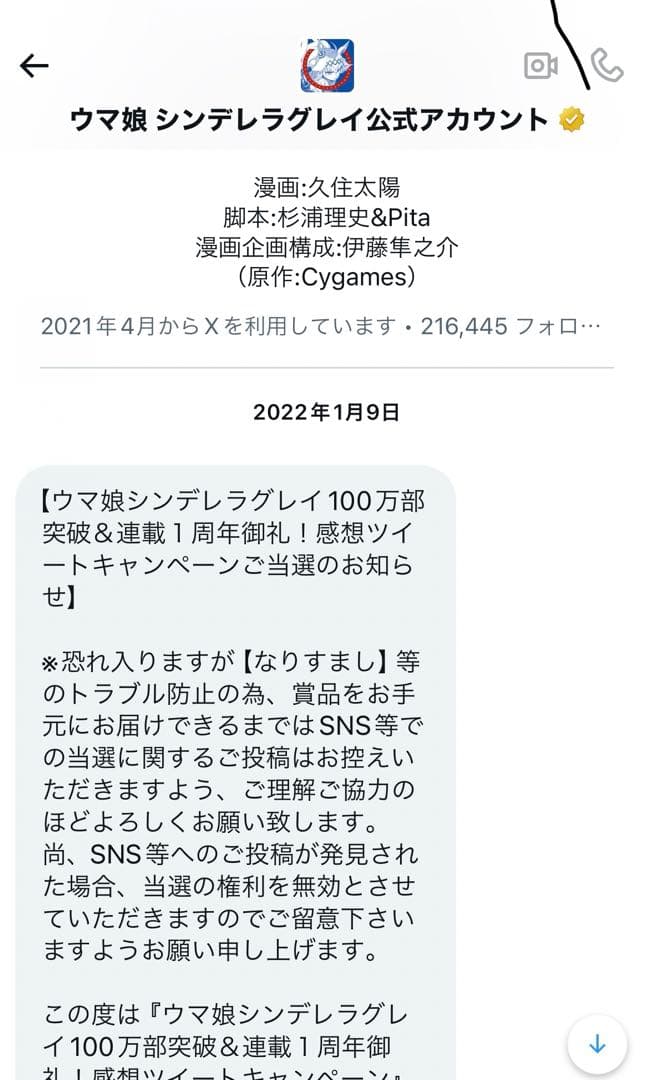Go back using the arrow icon
Image resolution: width=647 pixels, height=1080 pixels.
pos(34,66)
